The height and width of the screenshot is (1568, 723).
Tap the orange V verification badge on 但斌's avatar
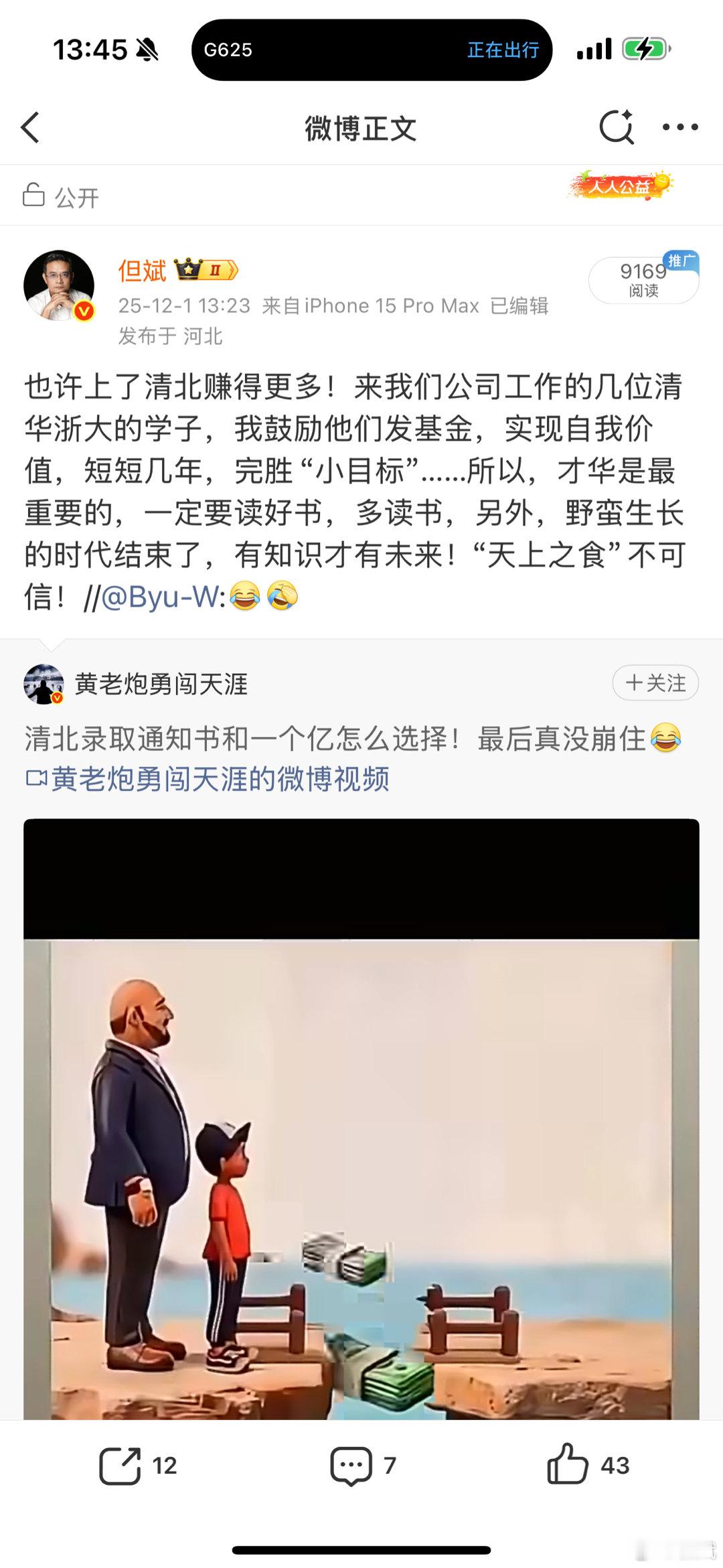tap(83, 309)
